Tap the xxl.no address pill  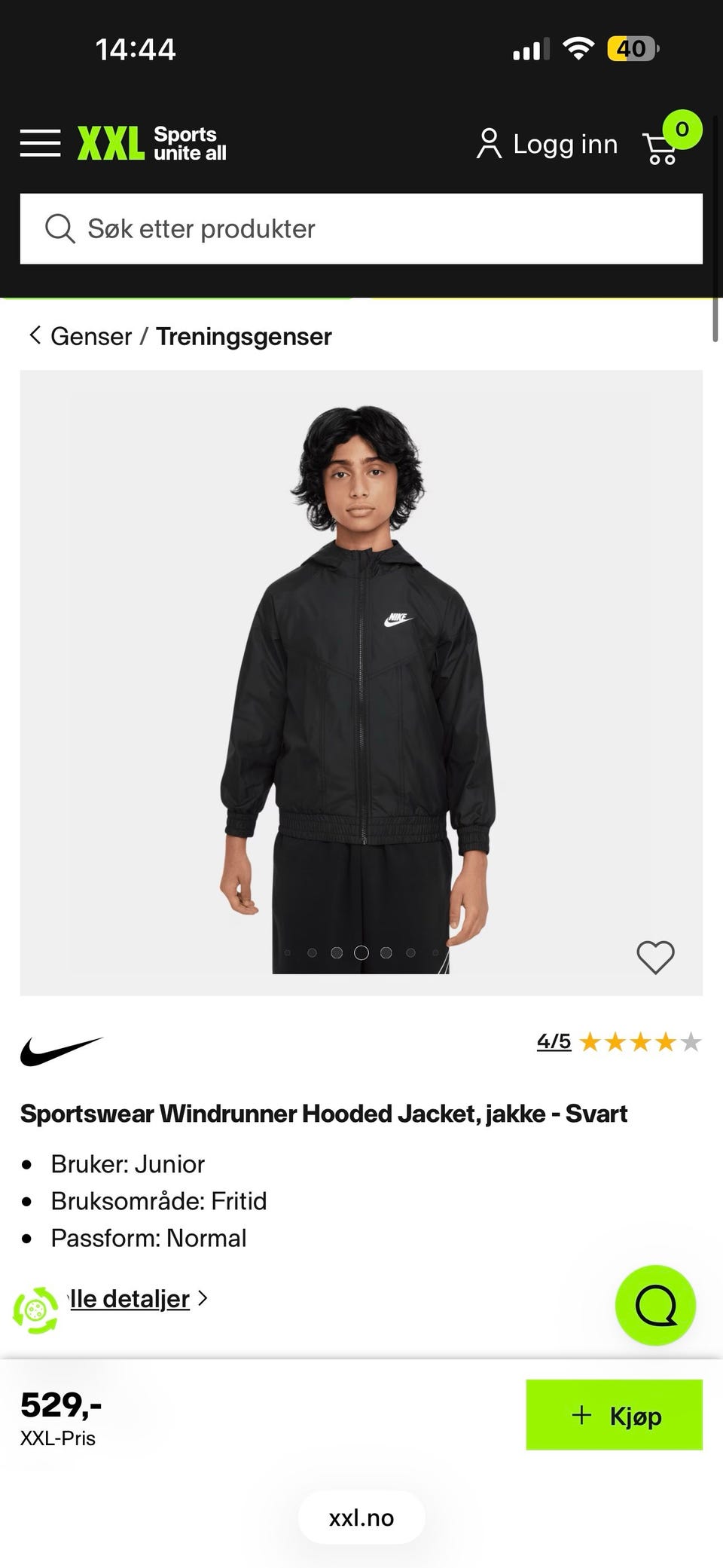point(361,1518)
